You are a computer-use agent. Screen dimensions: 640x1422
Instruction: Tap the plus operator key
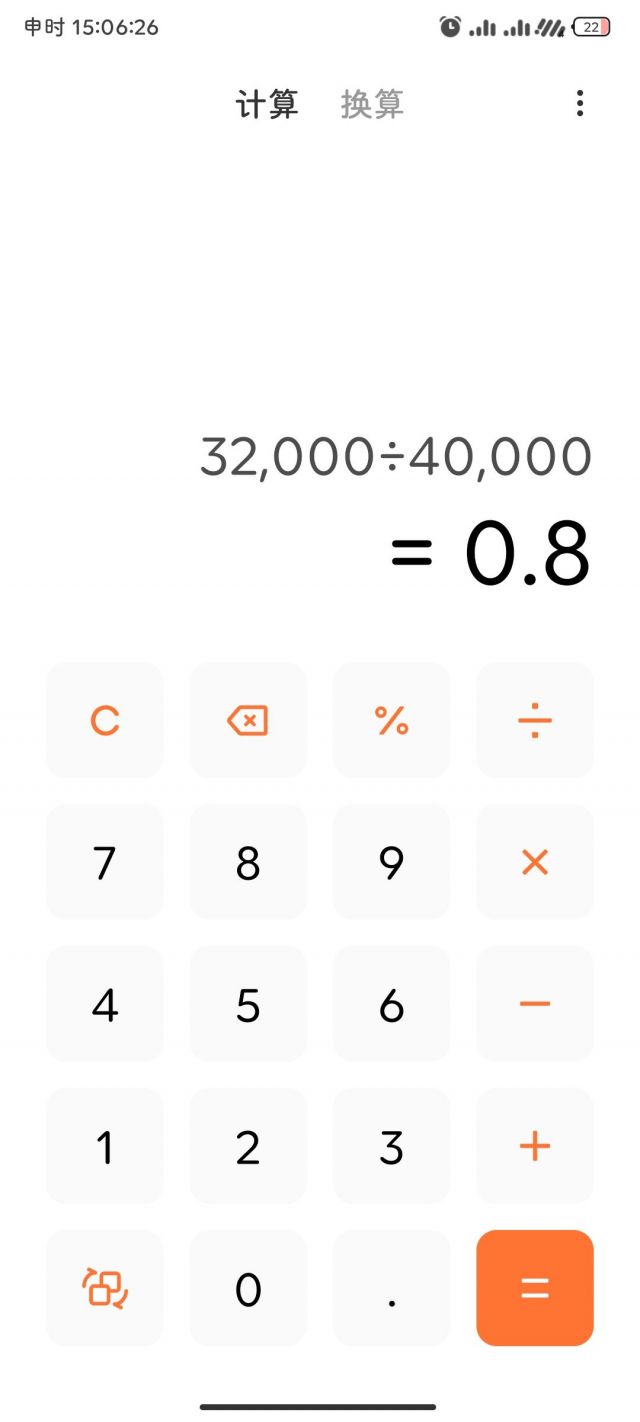(535, 1146)
